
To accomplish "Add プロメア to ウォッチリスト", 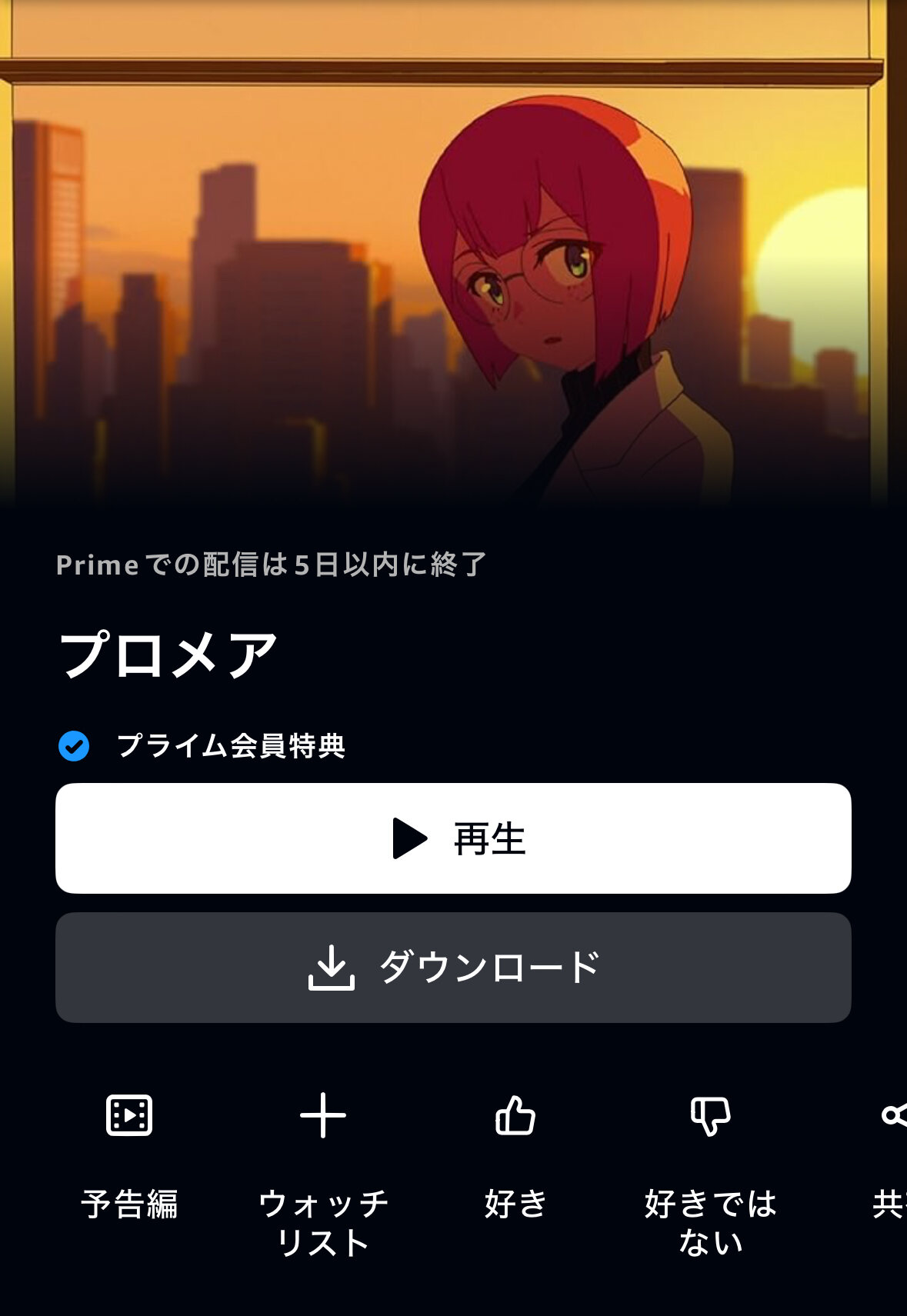I will (x=323, y=1116).
